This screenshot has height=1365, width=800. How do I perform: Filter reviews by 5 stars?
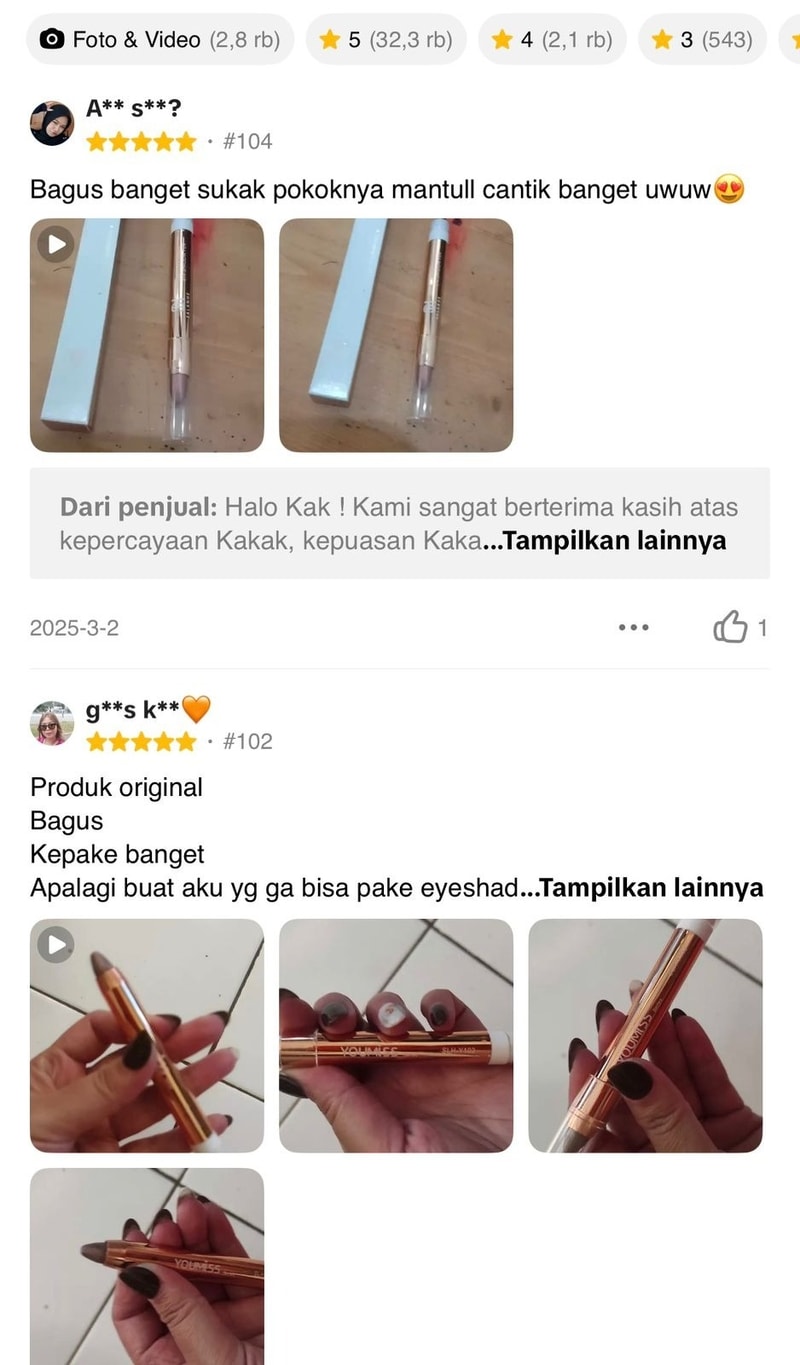[385, 40]
